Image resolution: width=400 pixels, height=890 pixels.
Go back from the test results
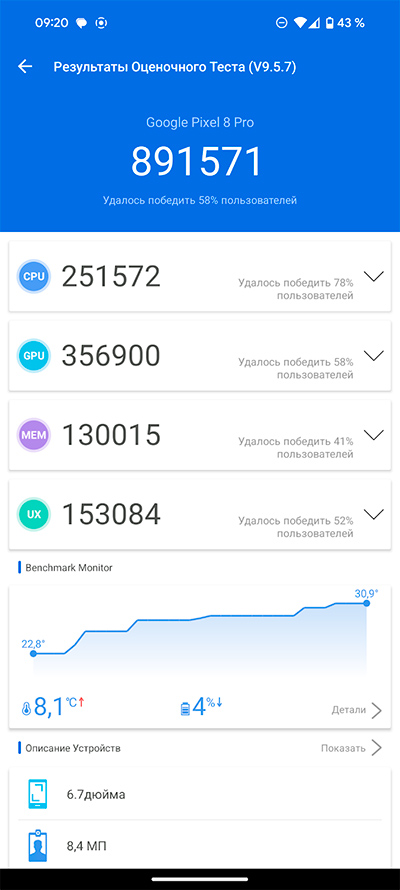[25, 67]
